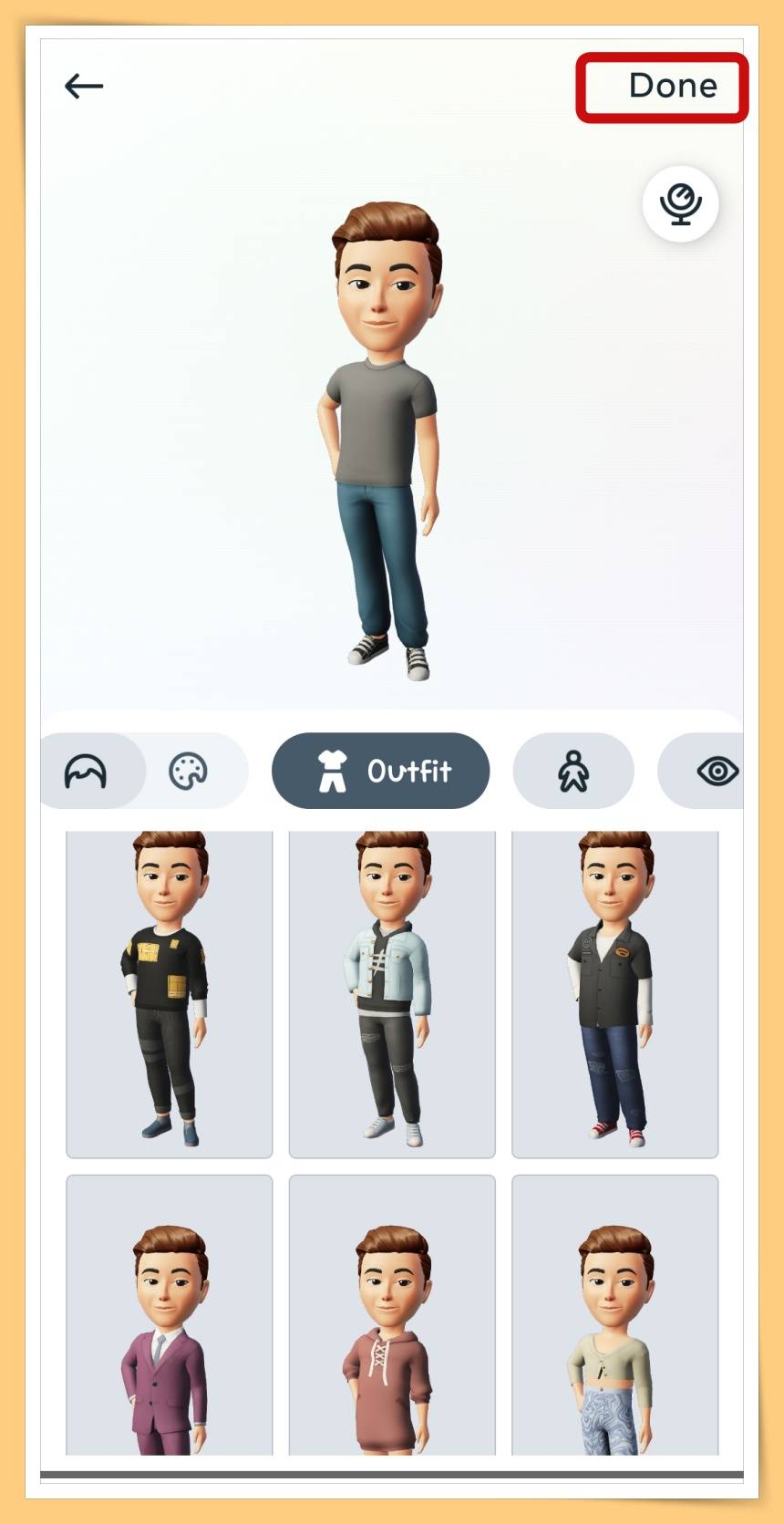Image resolution: width=784 pixels, height=1524 pixels.
Task: Switch to the hairstyle tab
Action: (x=86, y=772)
